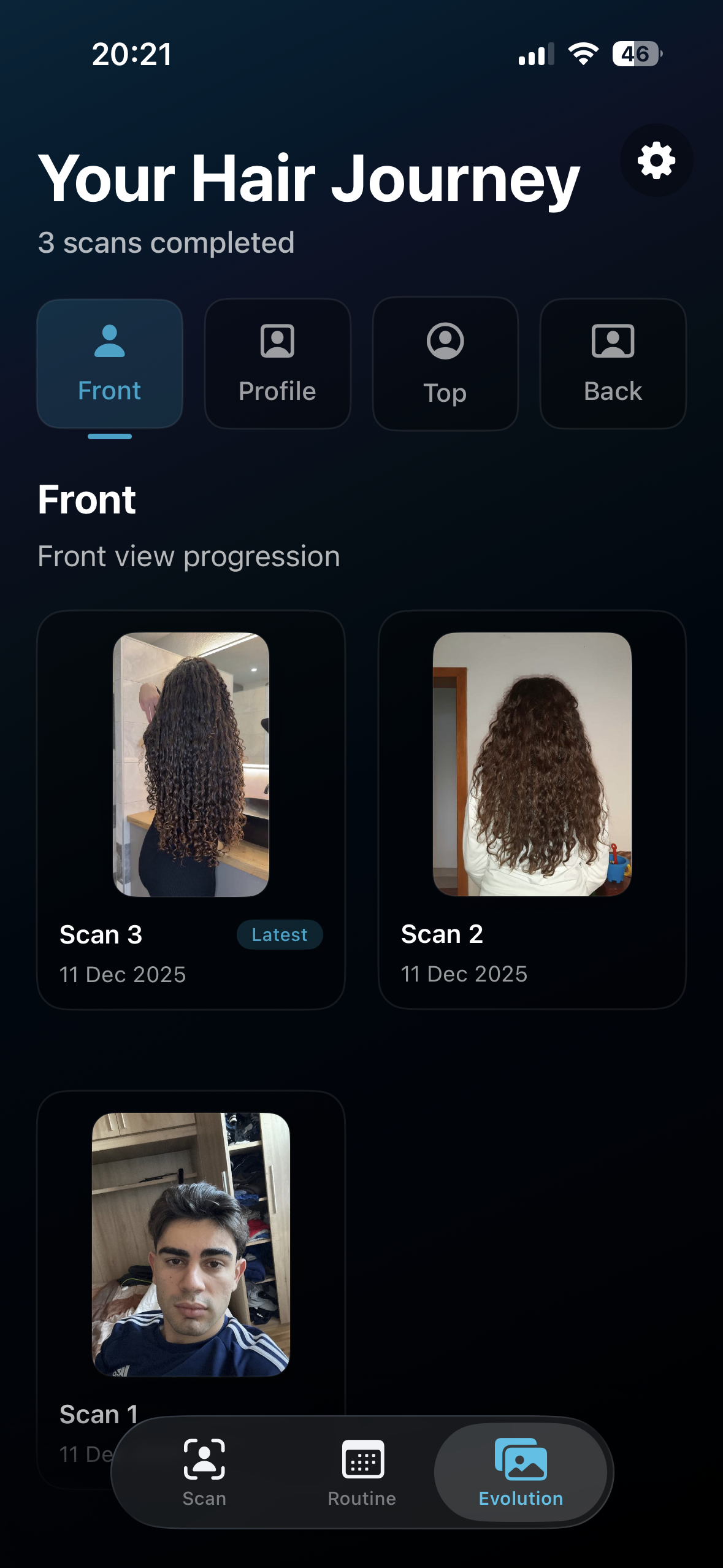Image resolution: width=723 pixels, height=1568 pixels.
Task: Switch to the Profile view tab
Action: [277, 364]
